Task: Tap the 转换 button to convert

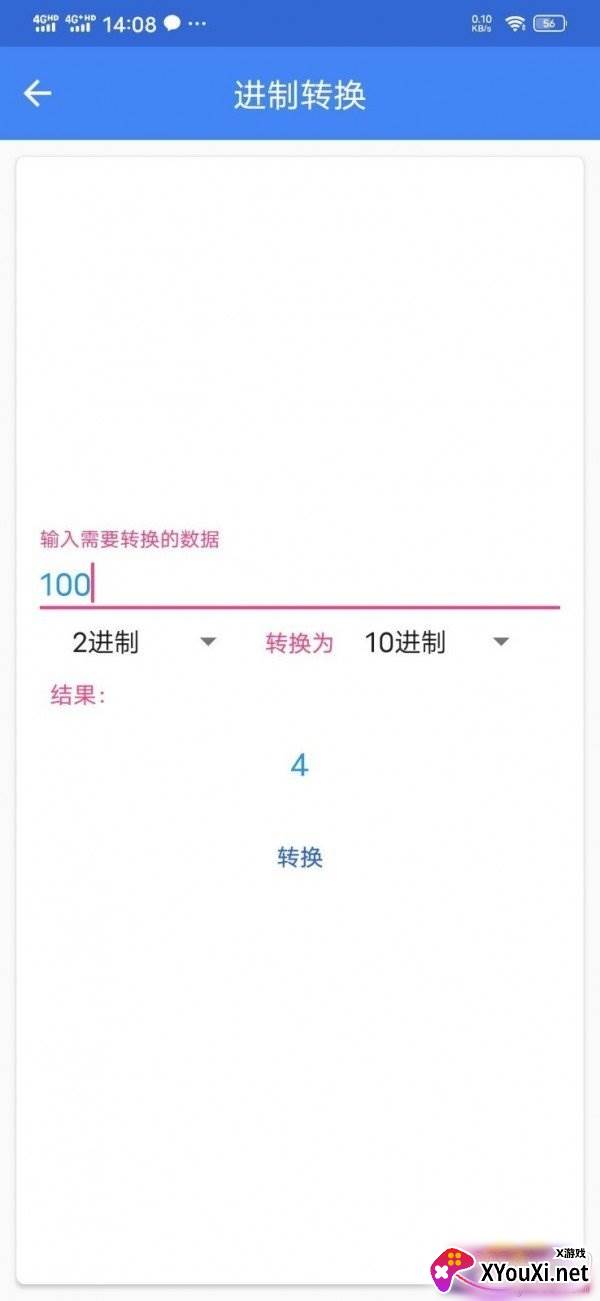Action: pos(300,857)
